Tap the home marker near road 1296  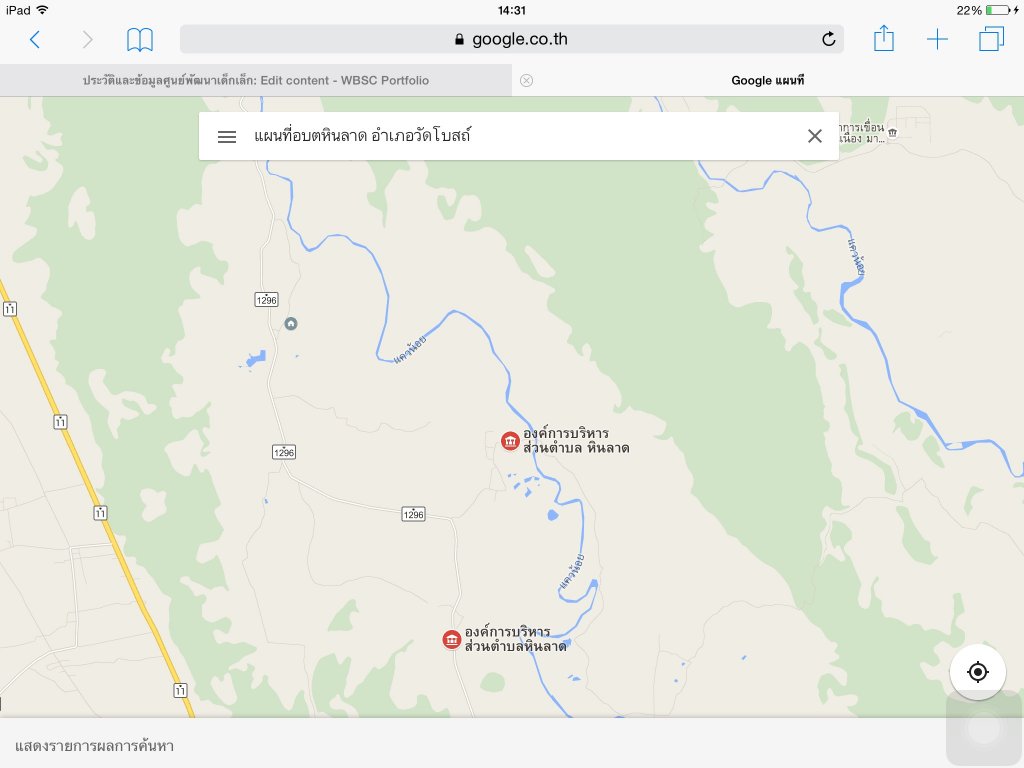point(291,323)
